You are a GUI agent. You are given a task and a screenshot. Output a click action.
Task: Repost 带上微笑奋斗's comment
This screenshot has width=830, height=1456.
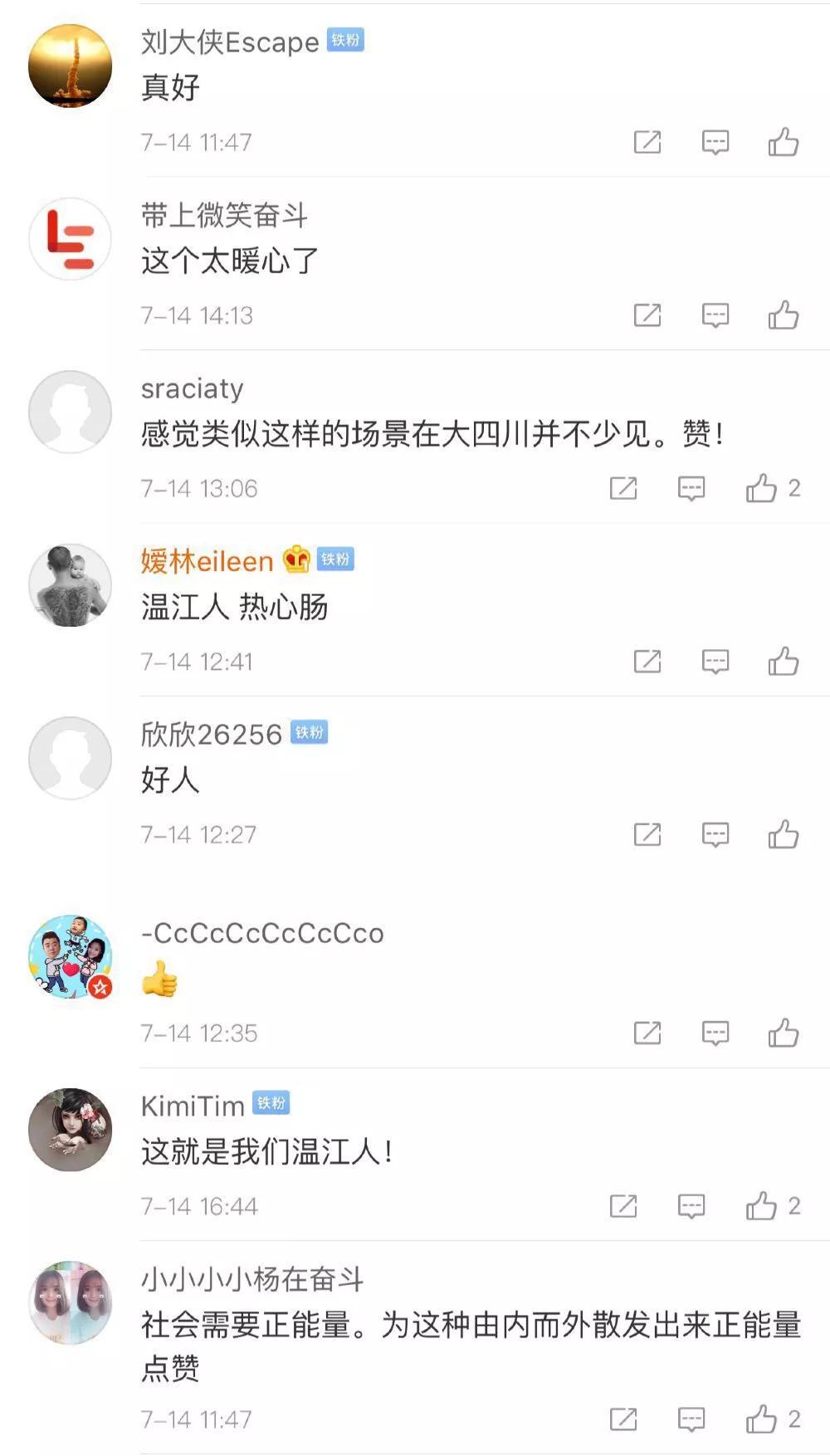pyautogui.click(x=647, y=315)
